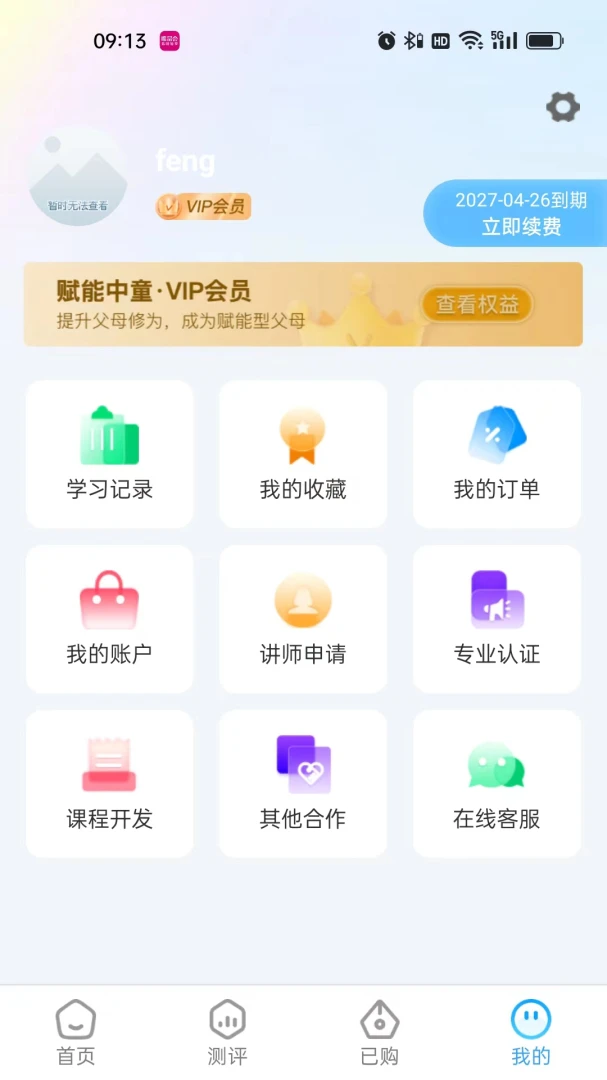Tap 立即续费 to renew membership
The image size is (607, 1080).
tap(521, 226)
